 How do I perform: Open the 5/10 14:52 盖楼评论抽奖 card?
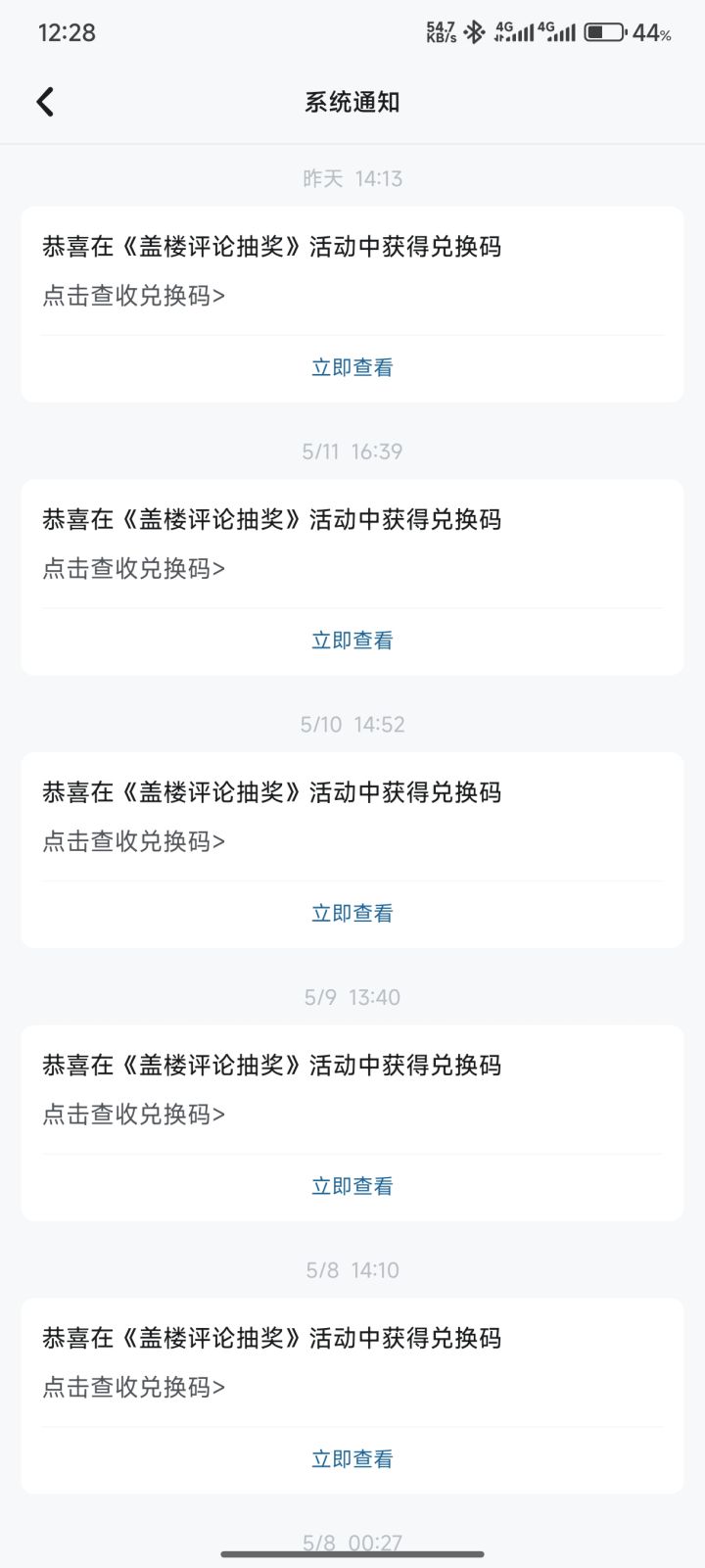coord(352,850)
